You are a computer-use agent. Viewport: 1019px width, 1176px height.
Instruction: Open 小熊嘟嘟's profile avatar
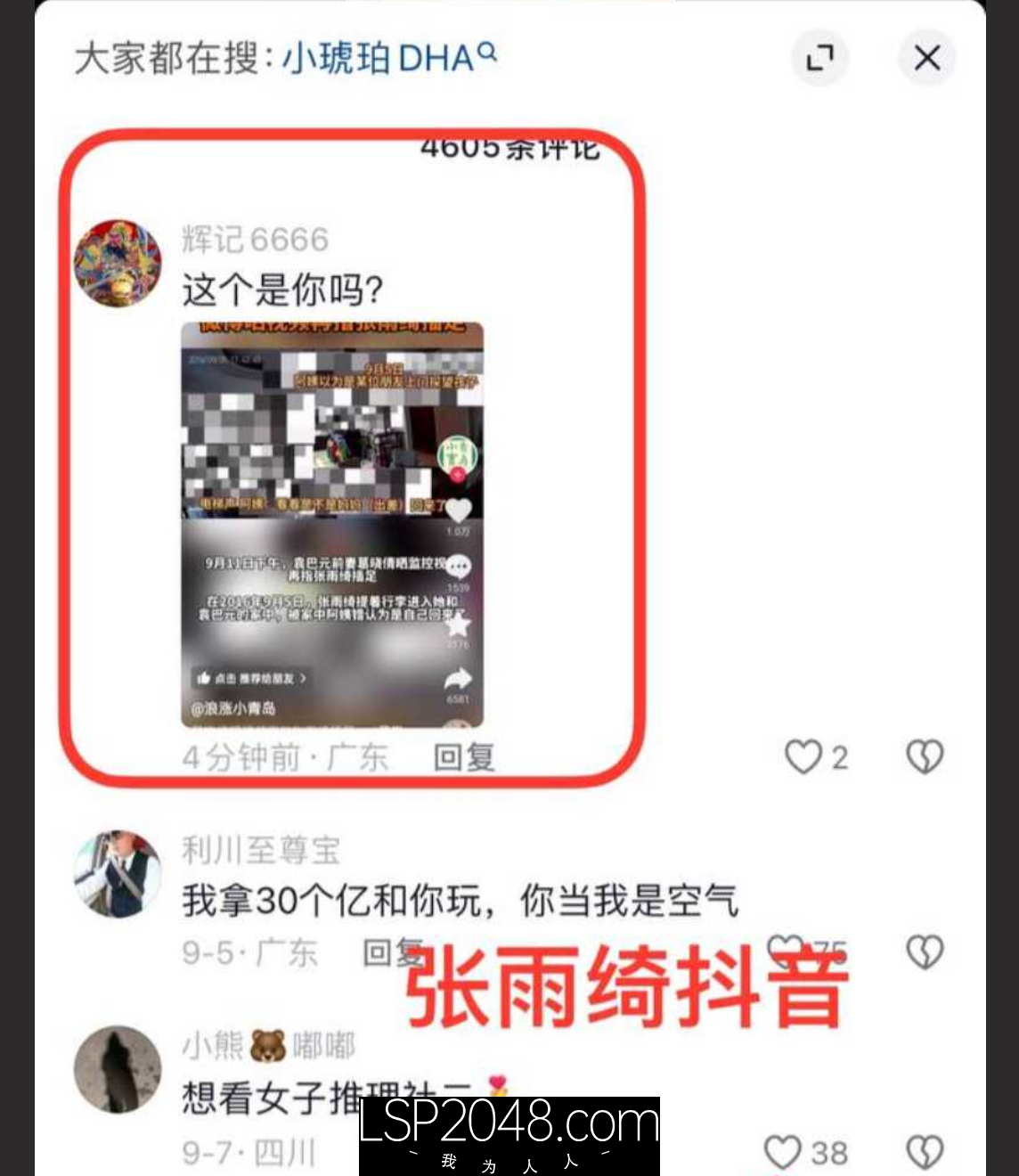(x=118, y=1069)
